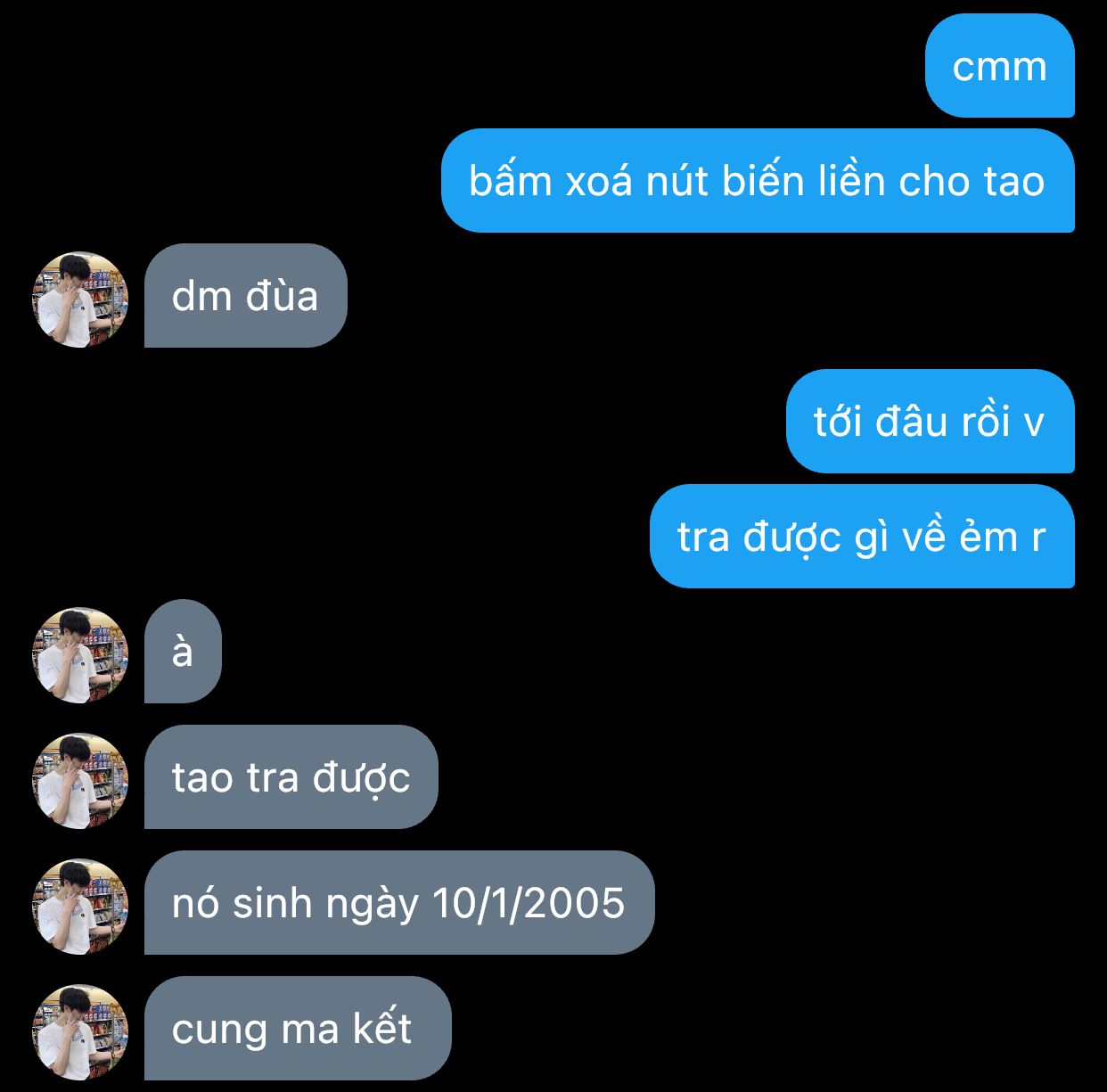This screenshot has height=1092, width=1107.
Task: View profile from avatar near "nó sinh ngày 10/1/2005"
Action: (80, 907)
